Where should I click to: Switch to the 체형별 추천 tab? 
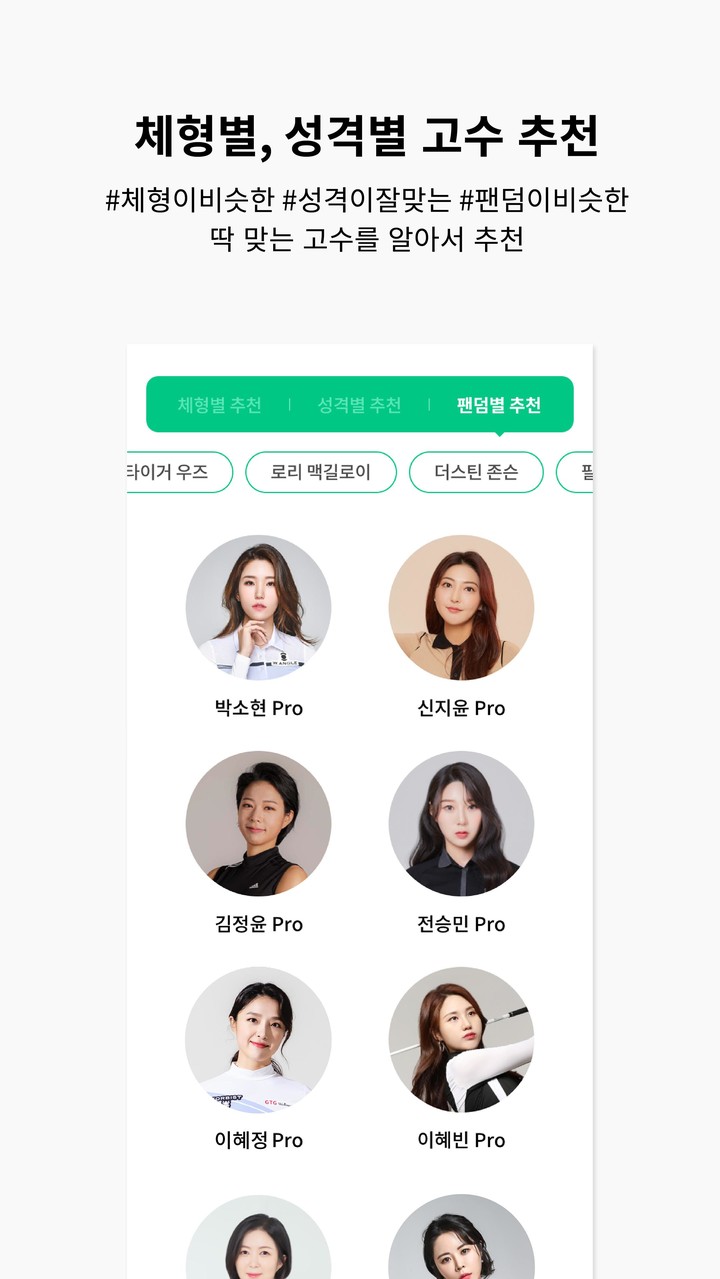221,405
